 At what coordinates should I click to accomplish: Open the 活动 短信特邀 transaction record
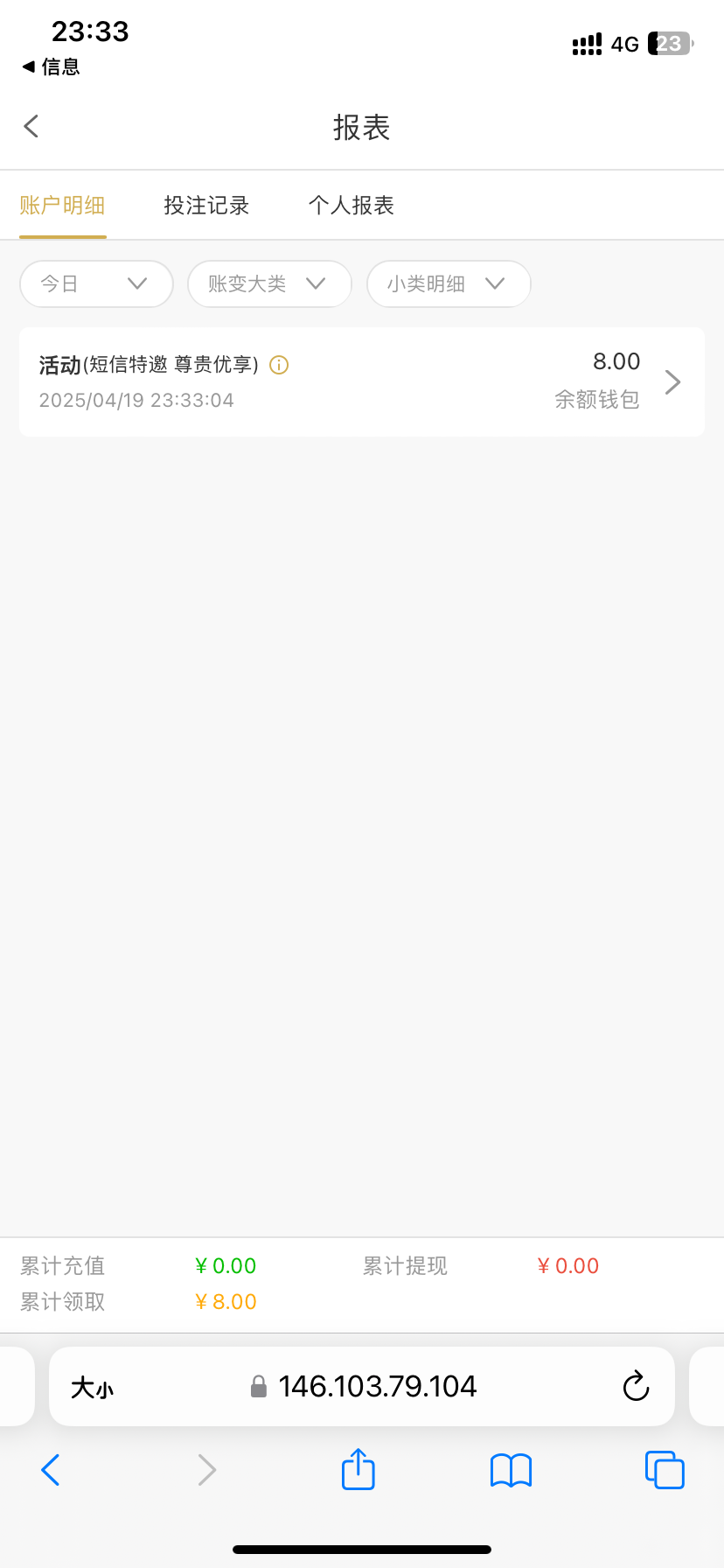click(362, 381)
